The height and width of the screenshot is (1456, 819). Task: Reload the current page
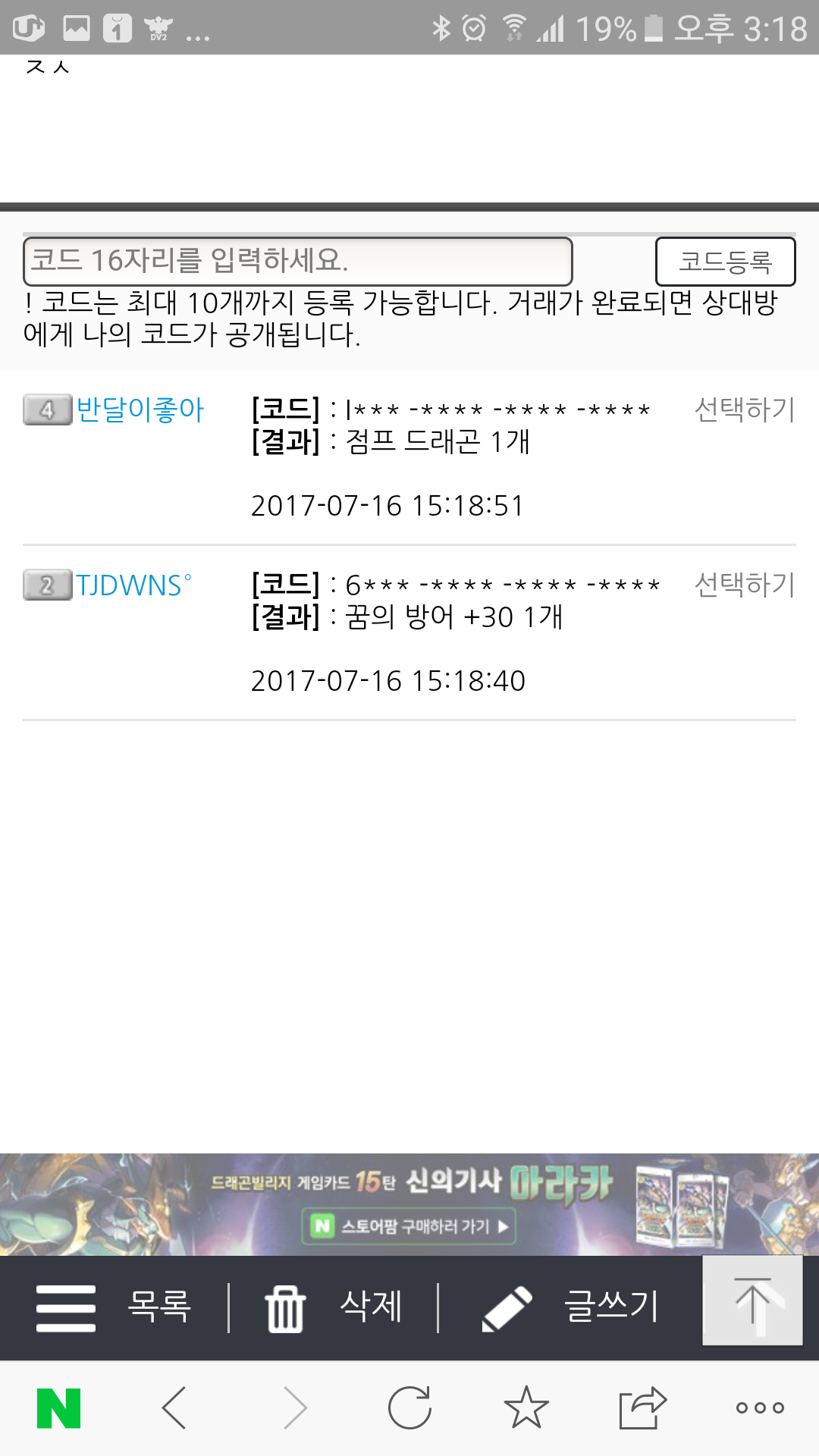click(x=409, y=1408)
